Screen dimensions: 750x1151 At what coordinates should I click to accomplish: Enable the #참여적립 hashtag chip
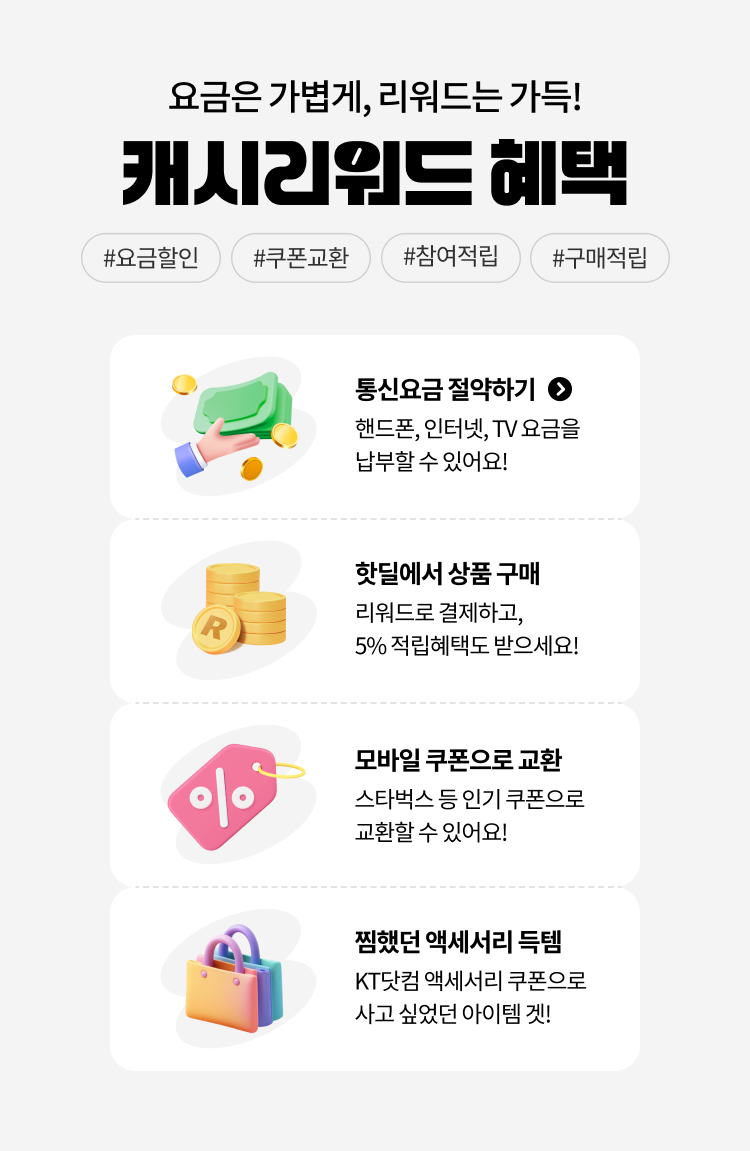pos(451,257)
